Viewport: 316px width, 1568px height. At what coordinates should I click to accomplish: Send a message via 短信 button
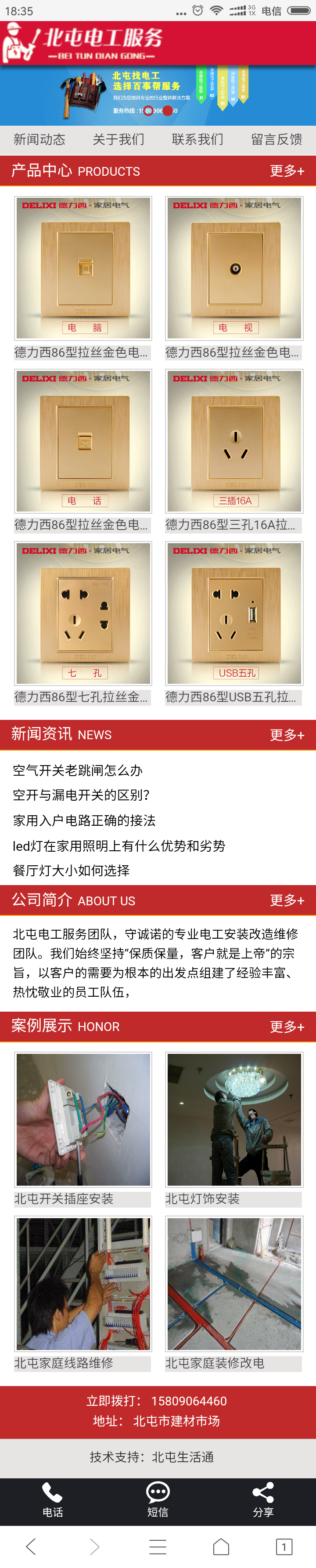tap(158, 1499)
